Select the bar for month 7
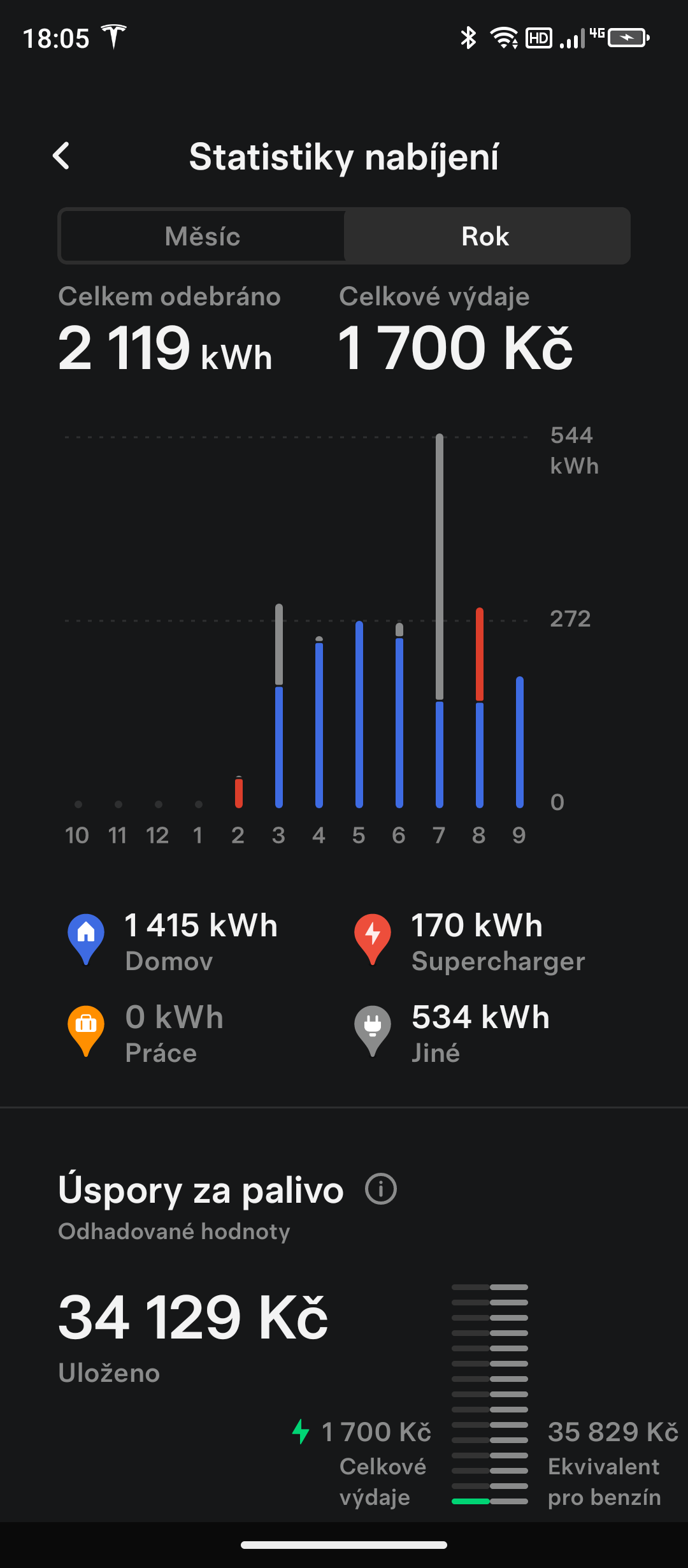The image size is (688, 1568). [440, 621]
